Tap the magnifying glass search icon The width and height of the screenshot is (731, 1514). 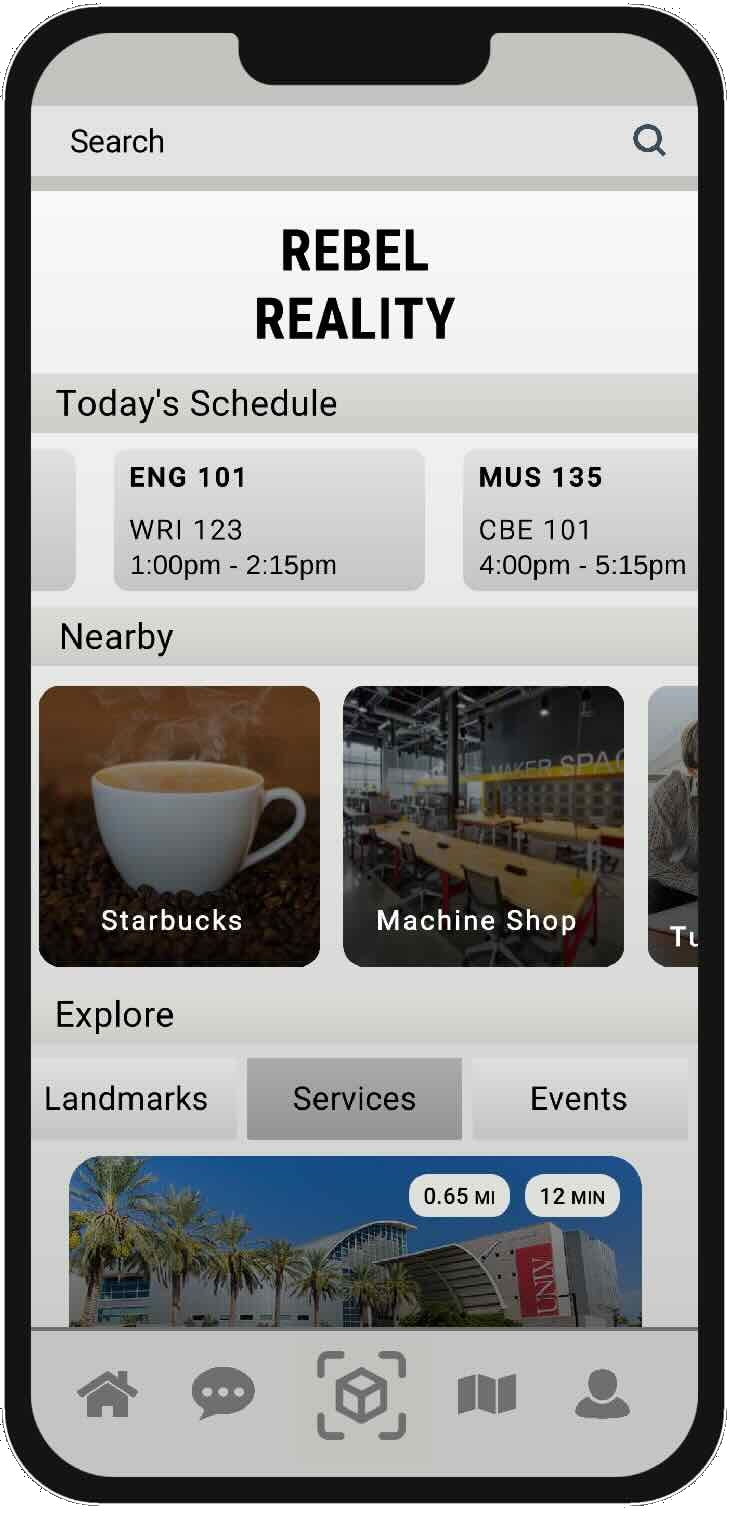pyautogui.click(x=649, y=141)
